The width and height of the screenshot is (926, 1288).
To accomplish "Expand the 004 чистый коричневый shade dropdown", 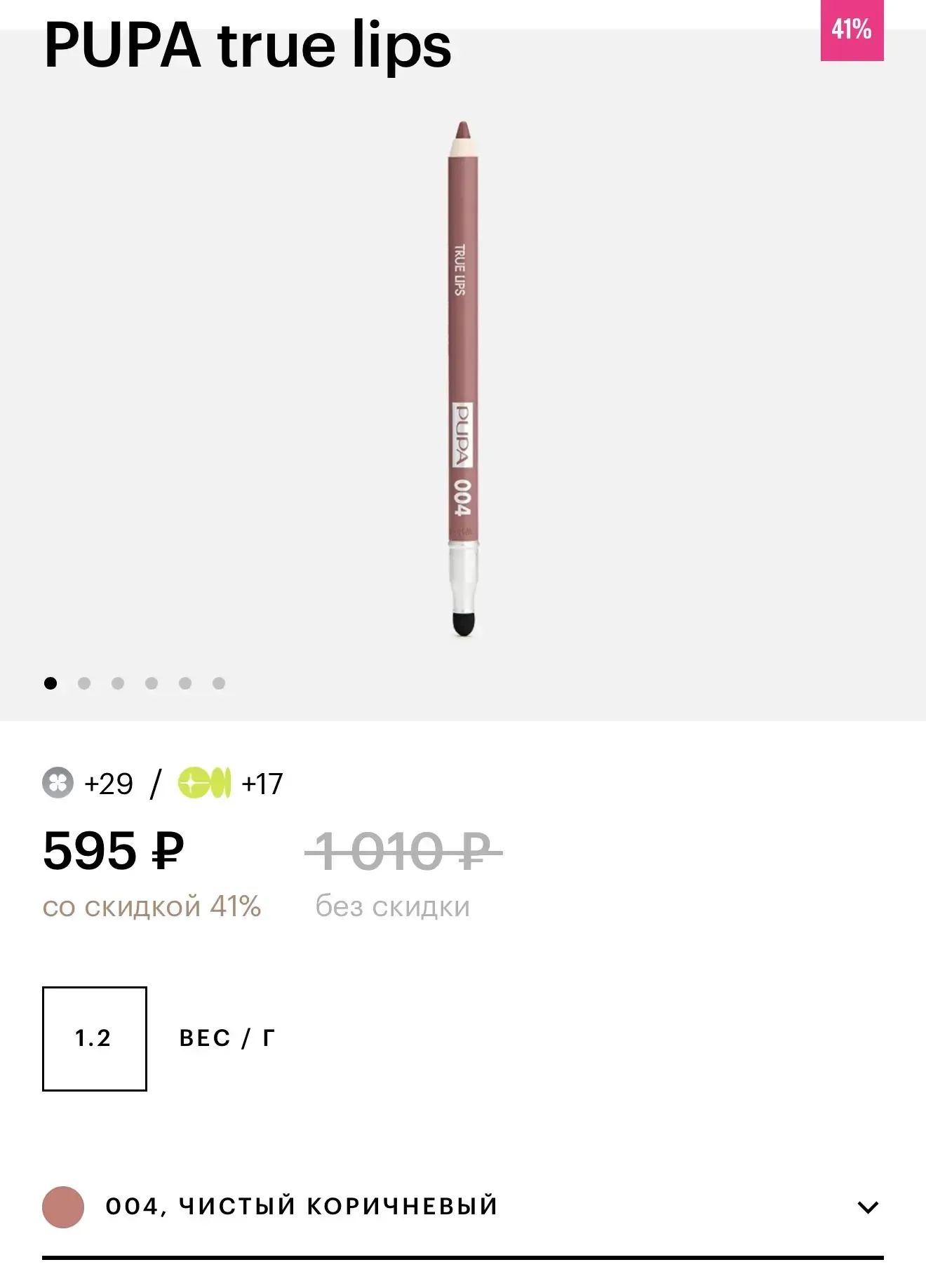I will click(868, 1207).
